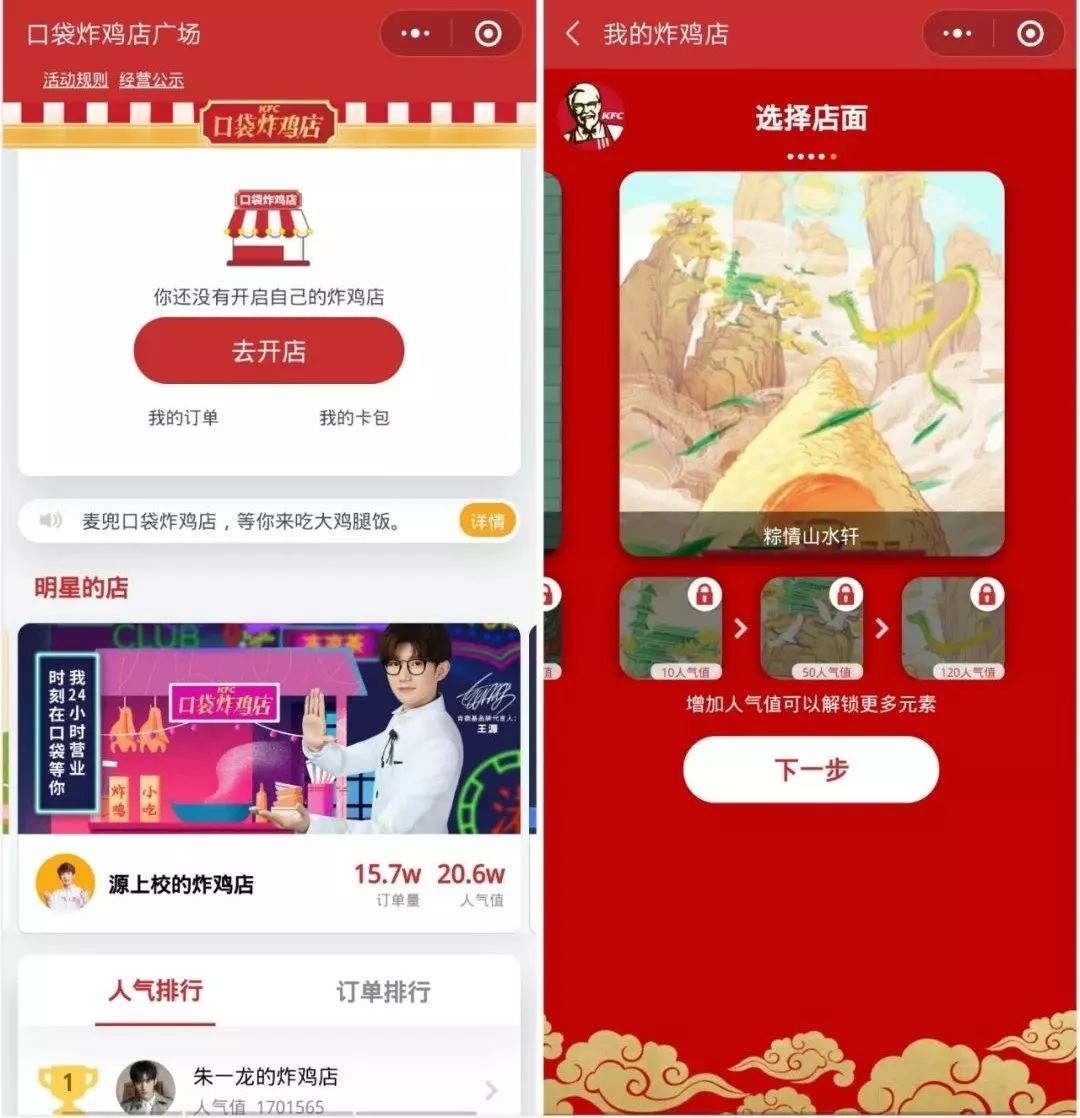Switch to 订单排行 tab

[383, 992]
